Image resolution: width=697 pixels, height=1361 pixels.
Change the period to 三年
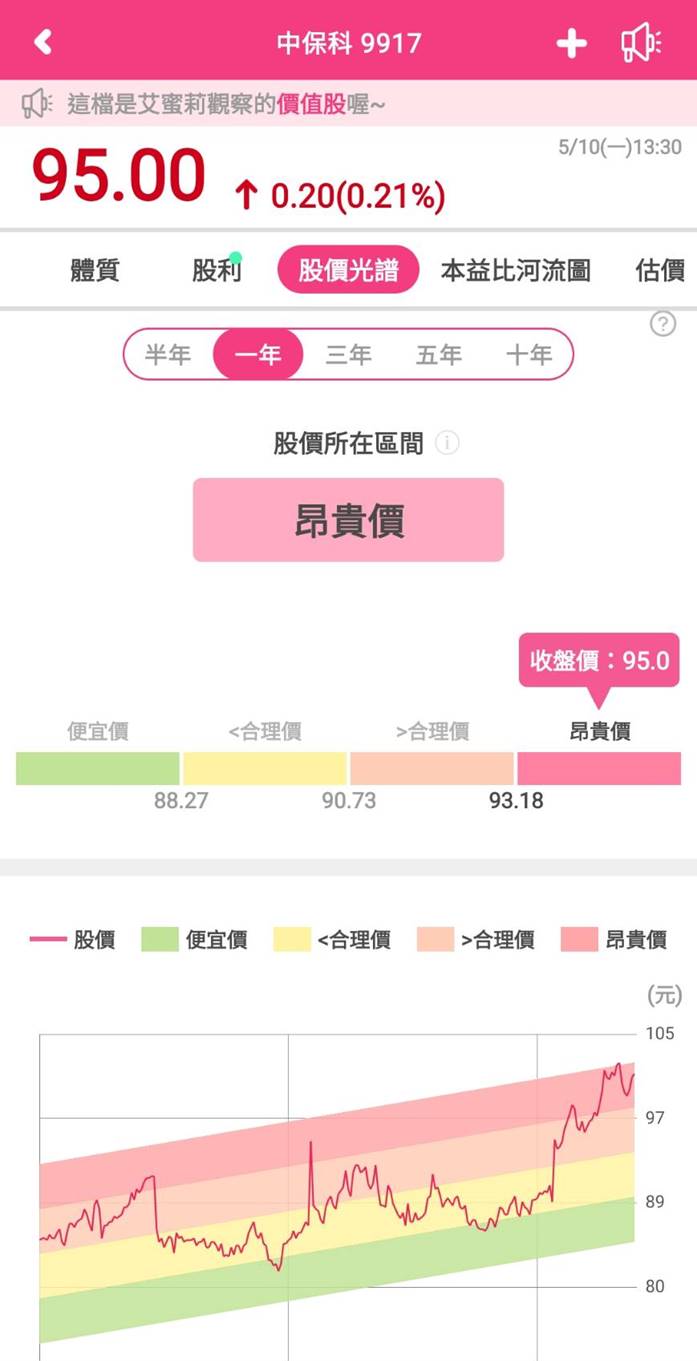point(348,354)
